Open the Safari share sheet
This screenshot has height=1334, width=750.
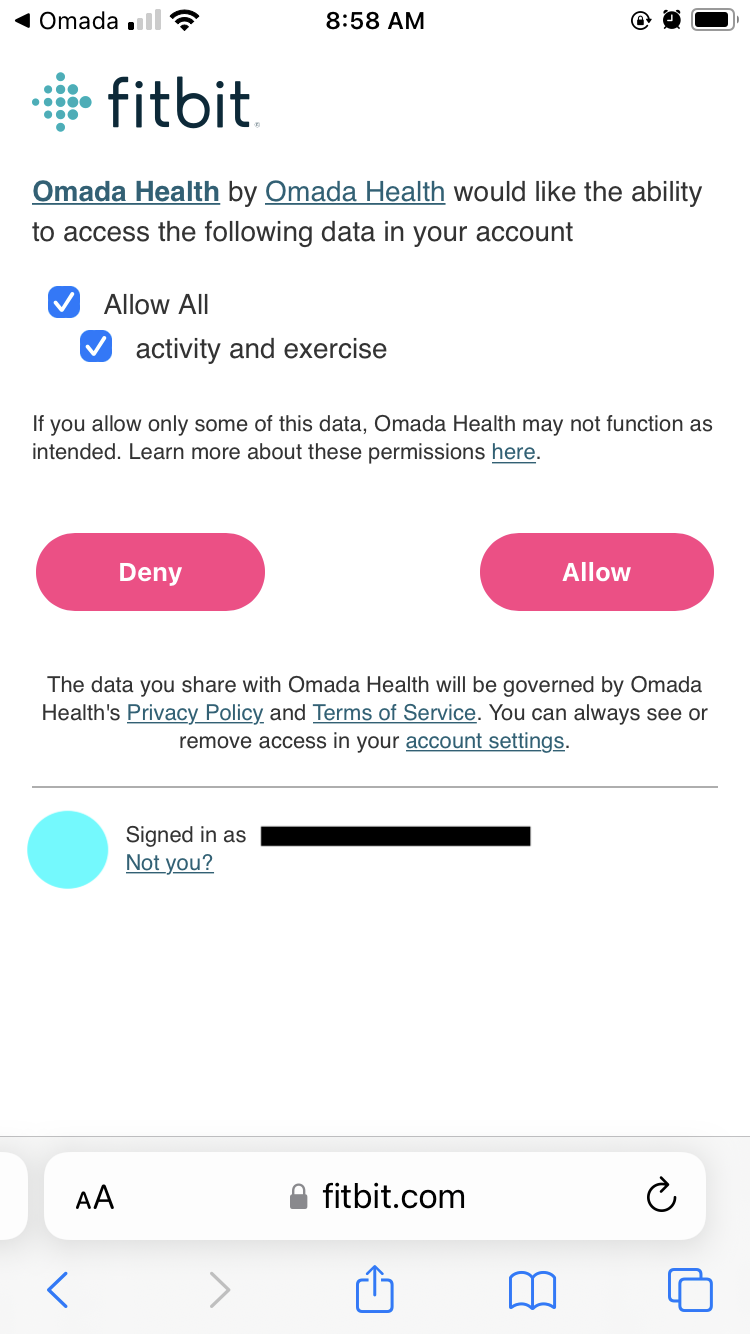click(375, 1288)
